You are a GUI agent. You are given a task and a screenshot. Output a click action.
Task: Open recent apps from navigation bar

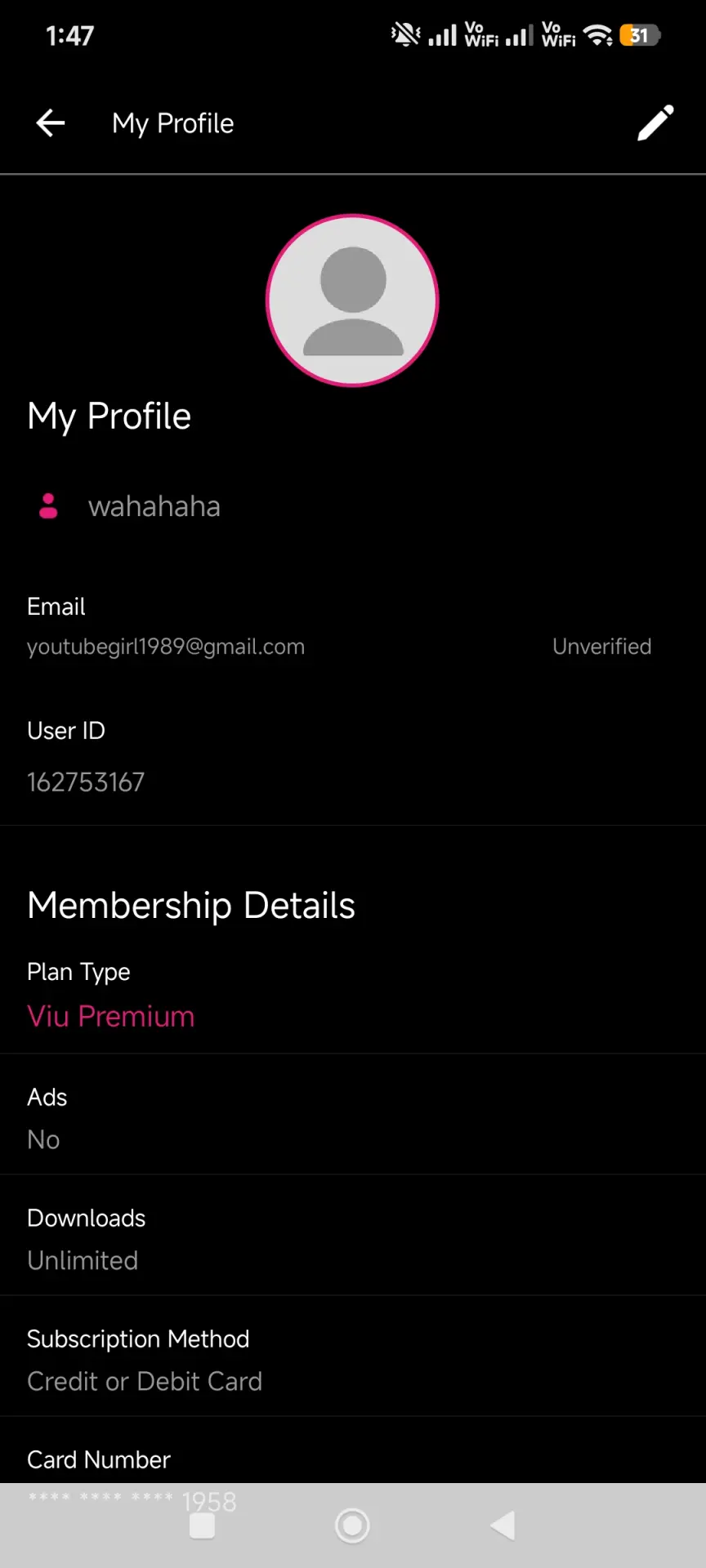(202, 1526)
